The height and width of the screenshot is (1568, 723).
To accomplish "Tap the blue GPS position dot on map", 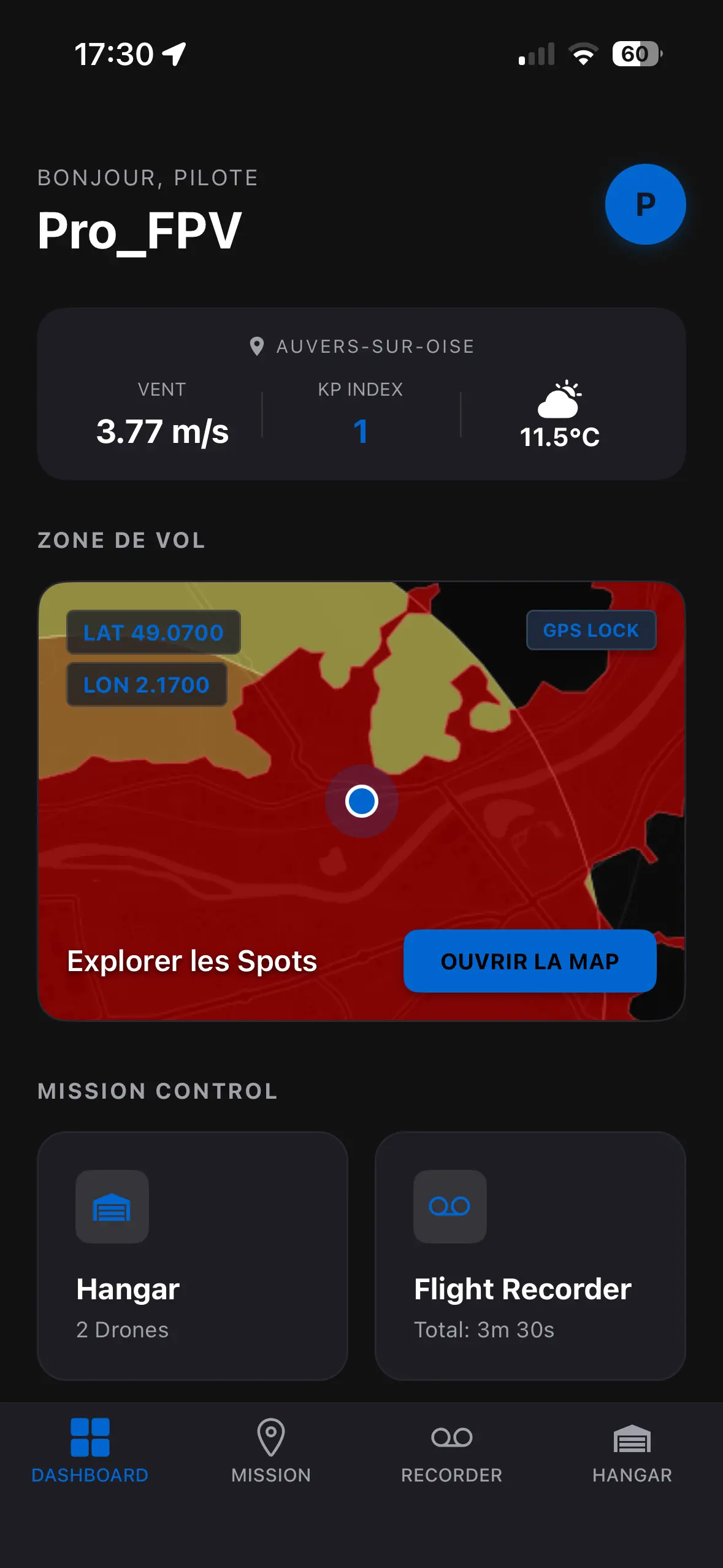I will point(361,801).
